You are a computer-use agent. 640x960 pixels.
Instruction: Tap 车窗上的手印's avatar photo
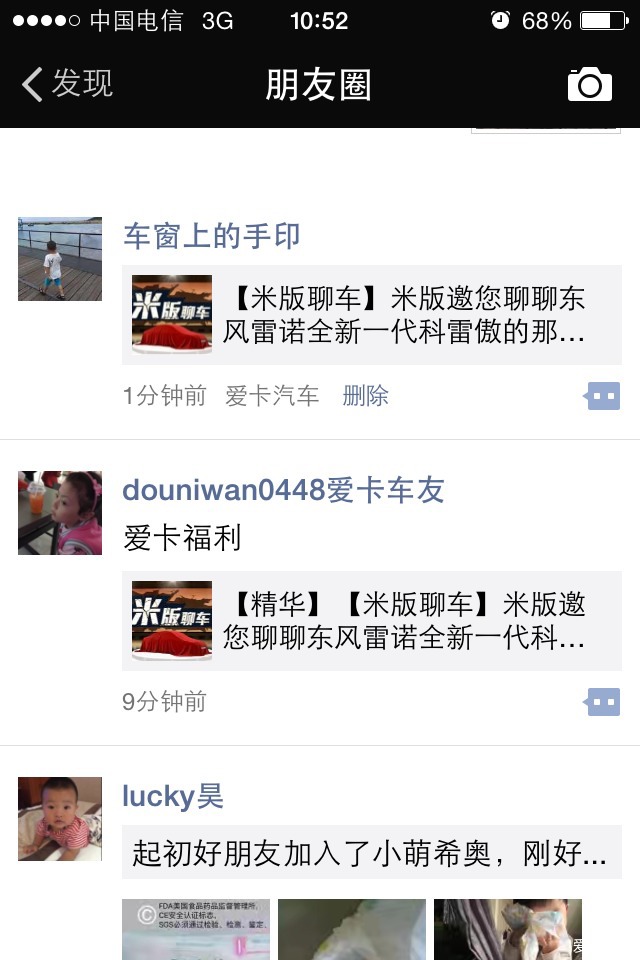(60, 259)
